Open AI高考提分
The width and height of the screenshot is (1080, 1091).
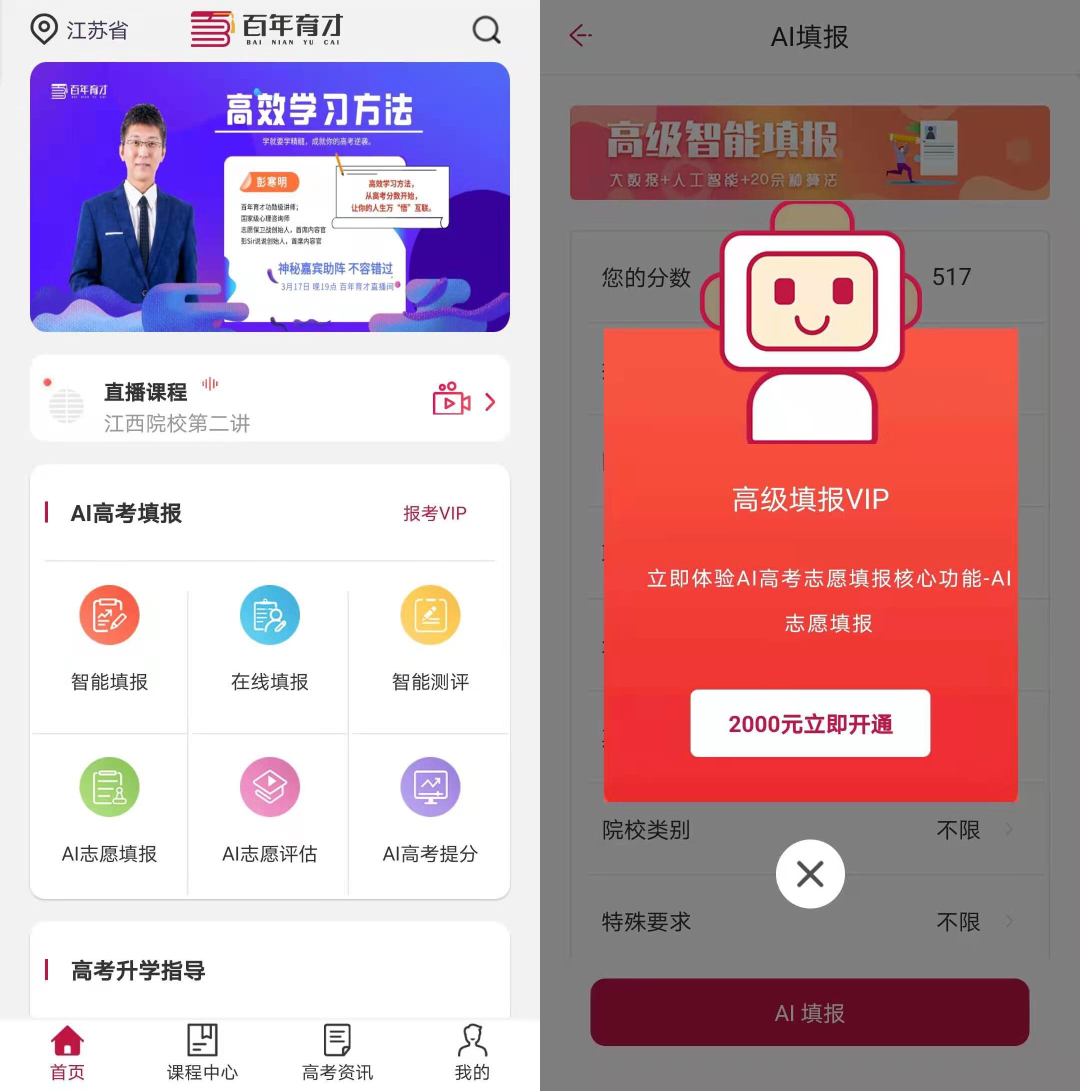click(x=430, y=809)
